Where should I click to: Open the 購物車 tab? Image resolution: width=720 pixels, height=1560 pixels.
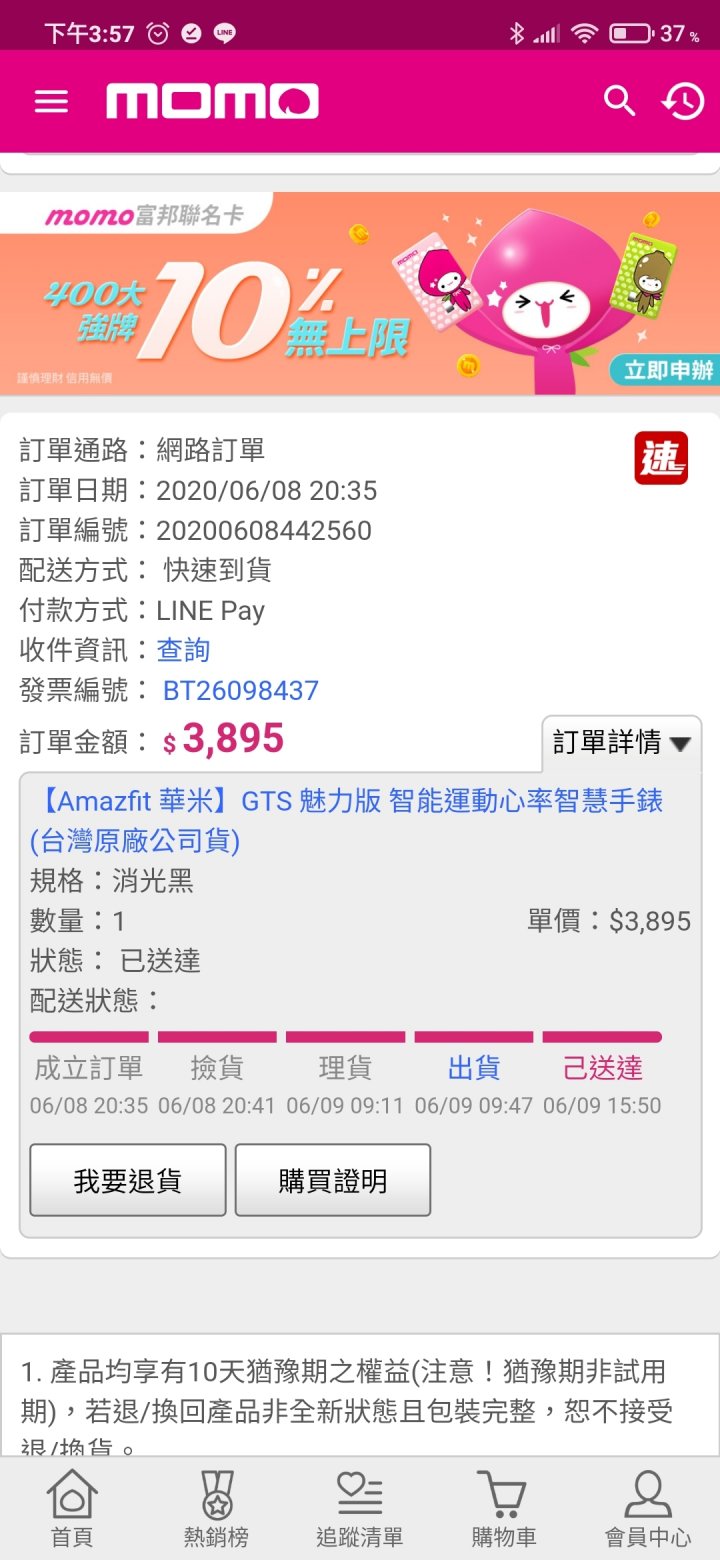[504, 1509]
